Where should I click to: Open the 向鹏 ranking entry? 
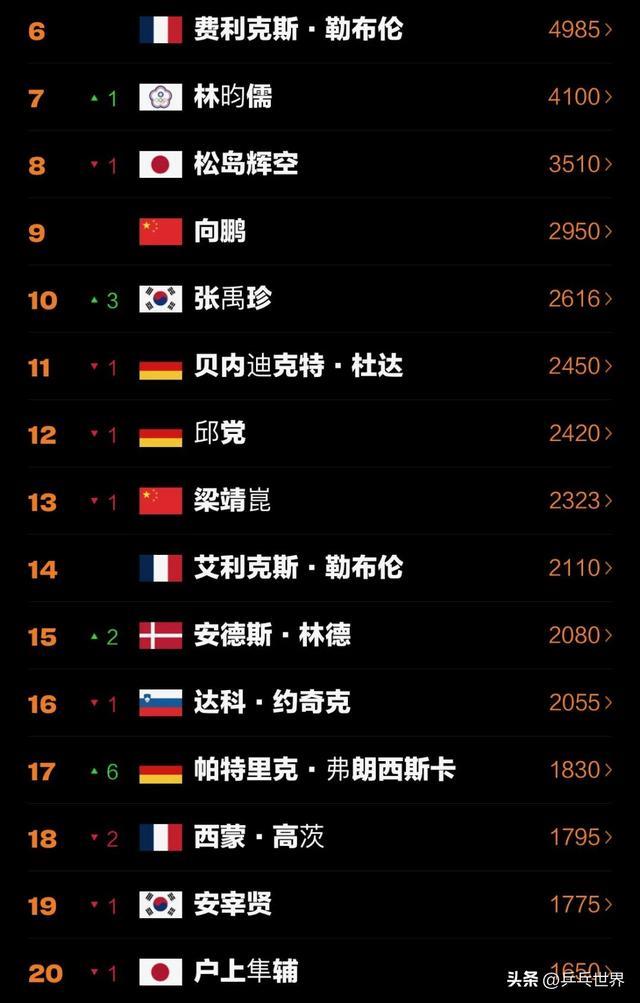pos(220,231)
